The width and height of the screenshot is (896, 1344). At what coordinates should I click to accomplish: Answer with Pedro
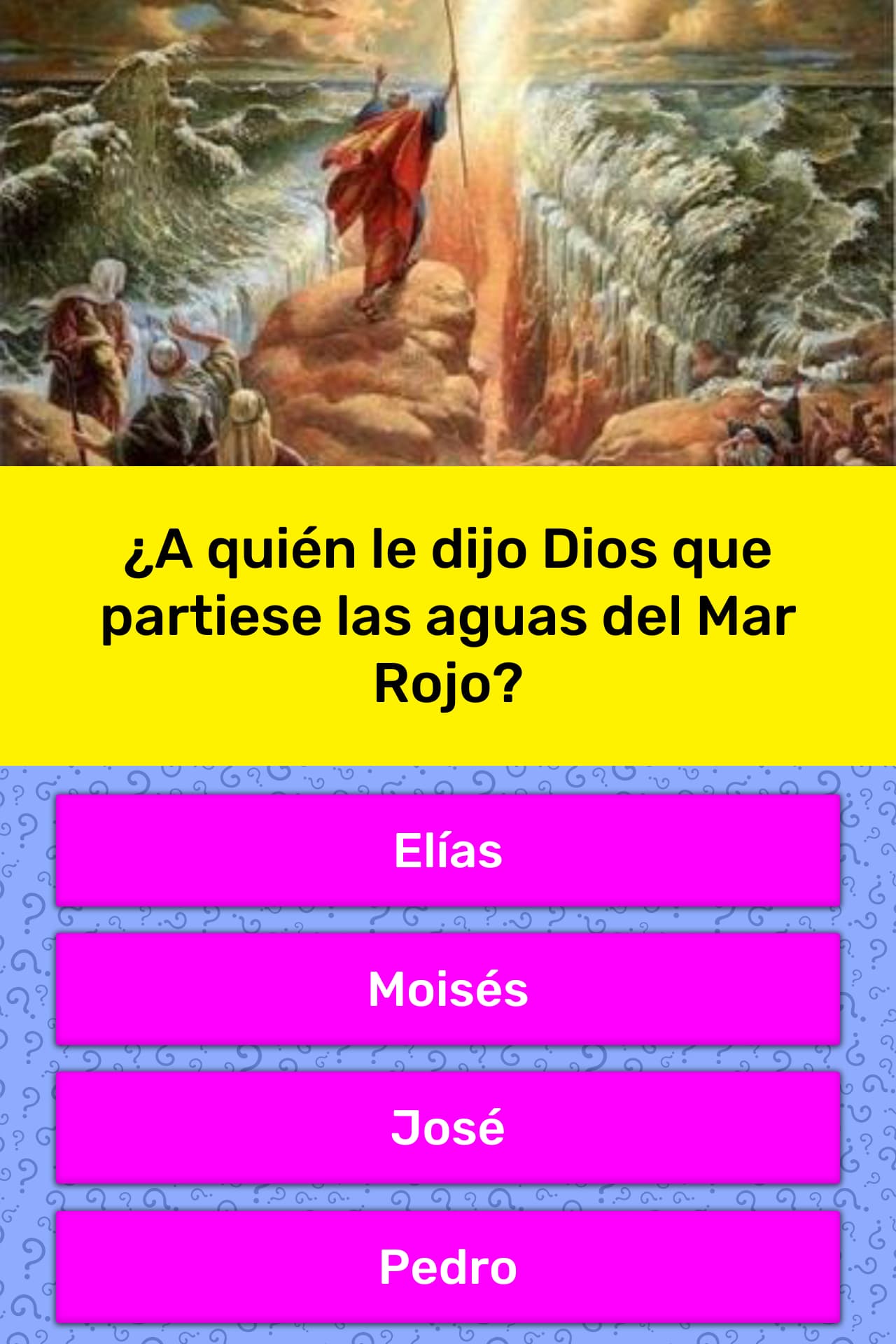click(x=448, y=1266)
